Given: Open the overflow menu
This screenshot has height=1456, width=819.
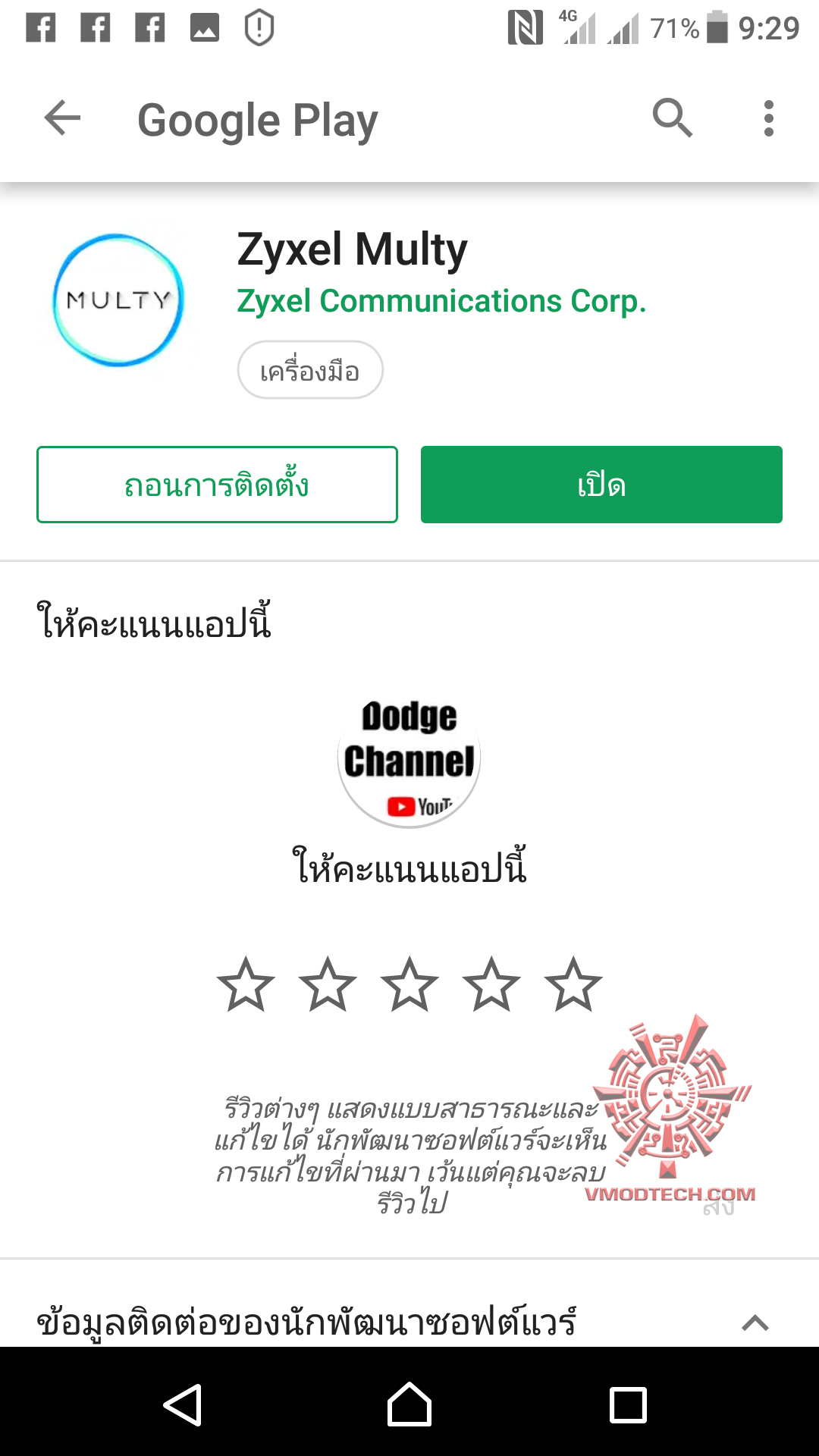Looking at the screenshot, I should pyautogui.click(x=768, y=118).
